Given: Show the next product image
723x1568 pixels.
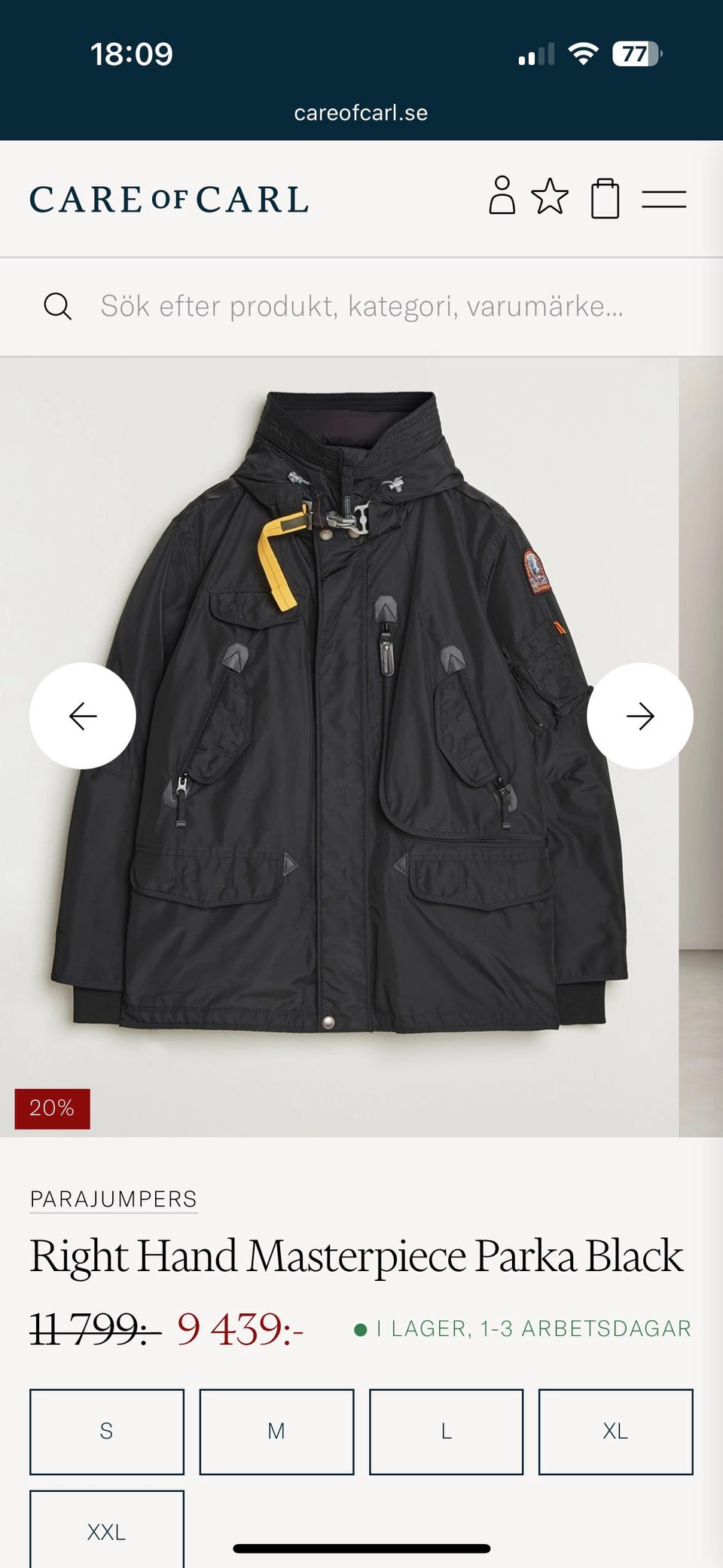Looking at the screenshot, I should point(640,716).
